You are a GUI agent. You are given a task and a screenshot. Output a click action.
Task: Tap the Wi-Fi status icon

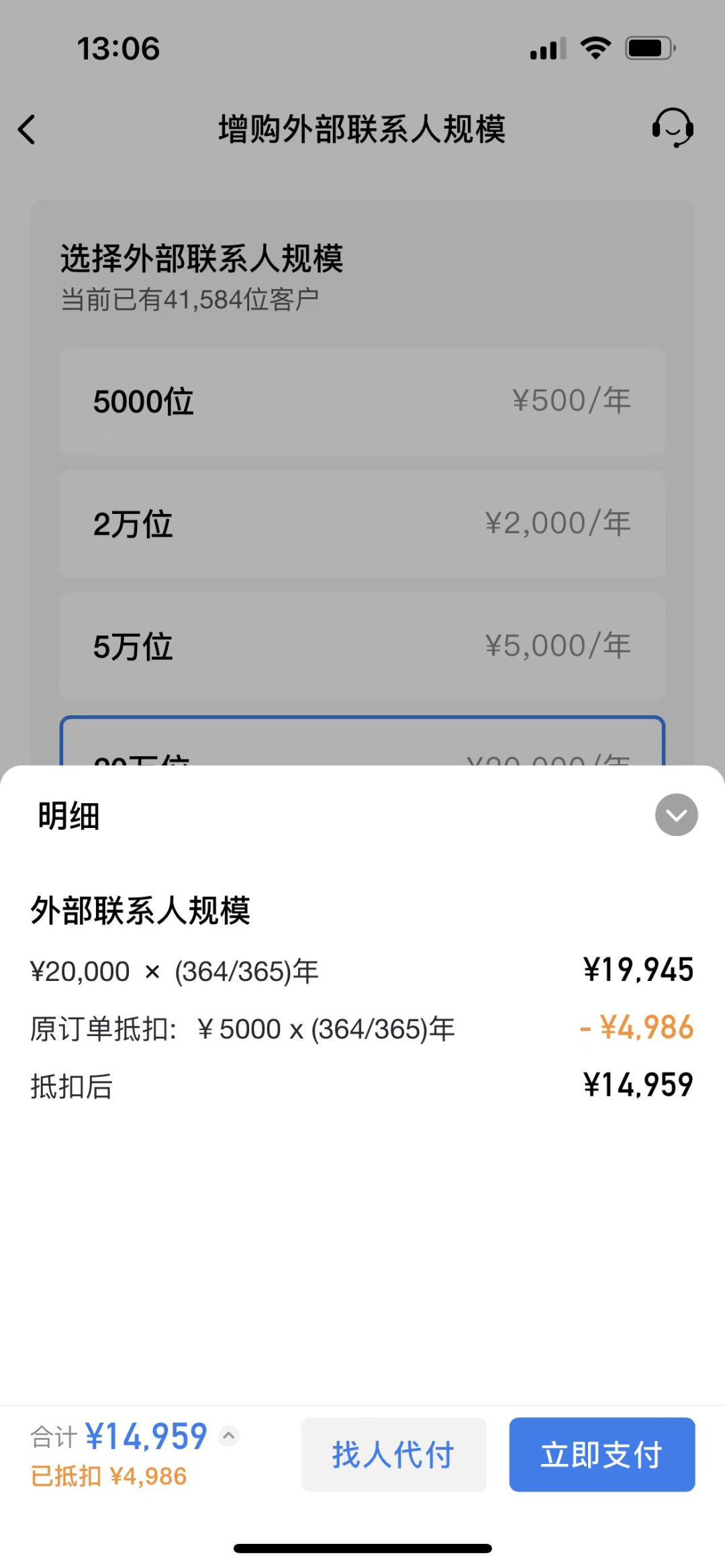pyautogui.click(x=593, y=47)
